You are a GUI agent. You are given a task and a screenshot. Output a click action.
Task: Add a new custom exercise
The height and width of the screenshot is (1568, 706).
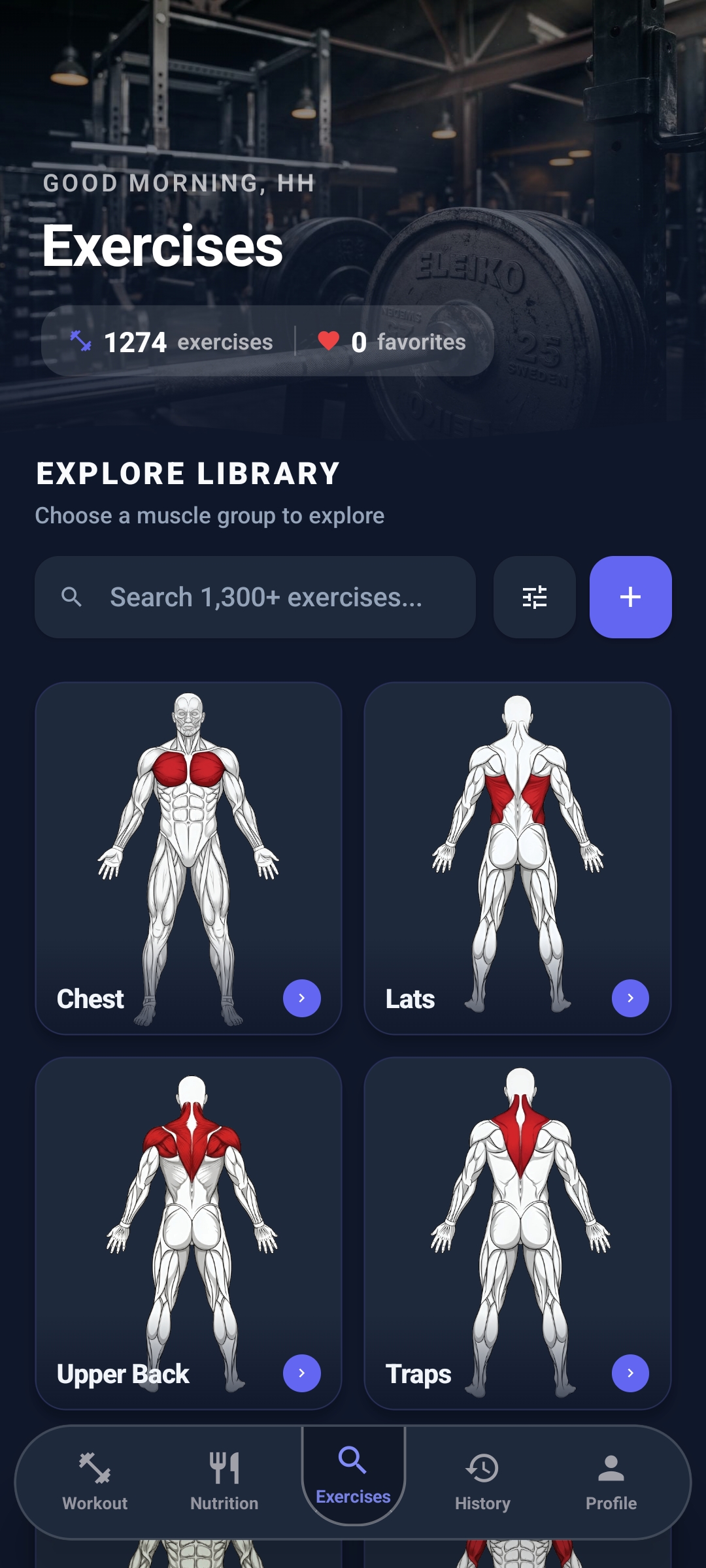[x=630, y=597]
